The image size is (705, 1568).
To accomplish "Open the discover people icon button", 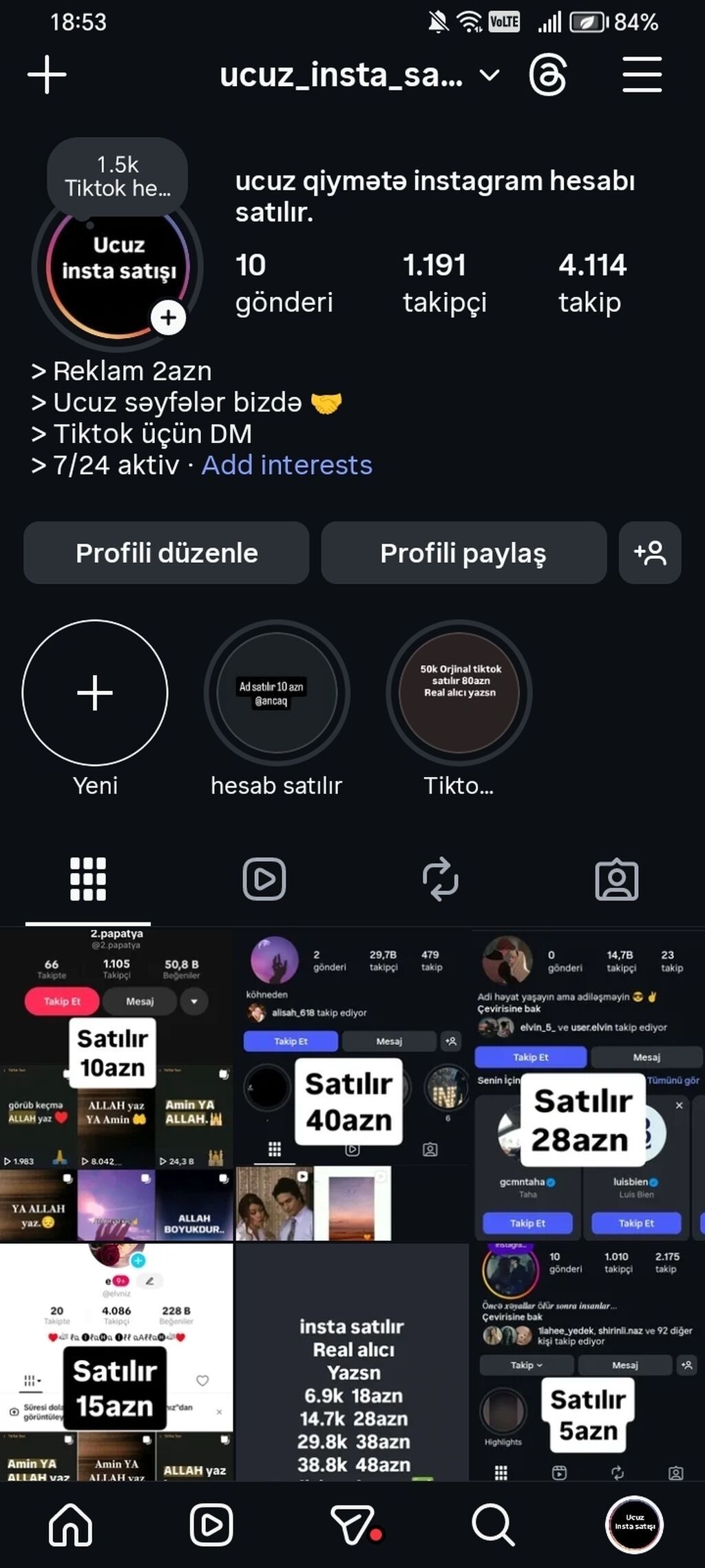I will 650,553.
